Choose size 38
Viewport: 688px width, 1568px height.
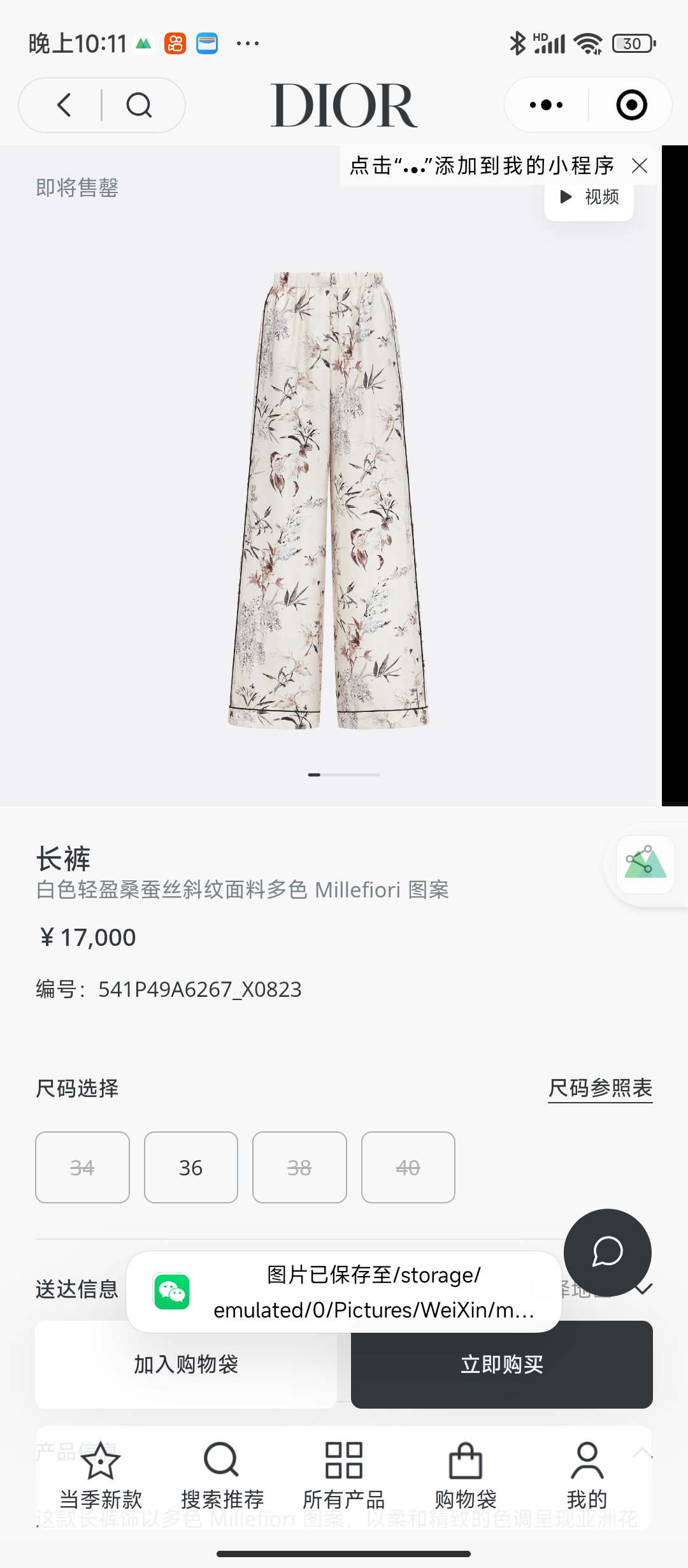[299, 1168]
